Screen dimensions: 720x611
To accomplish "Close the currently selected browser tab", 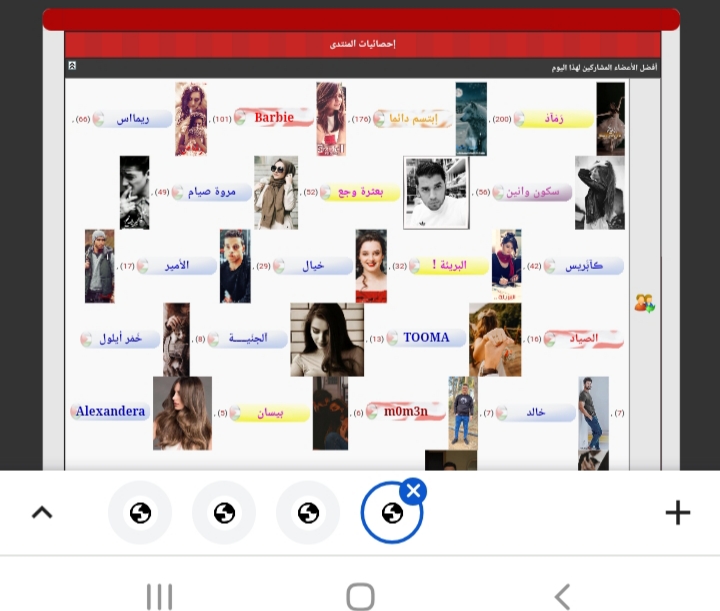I will [413, 490].
